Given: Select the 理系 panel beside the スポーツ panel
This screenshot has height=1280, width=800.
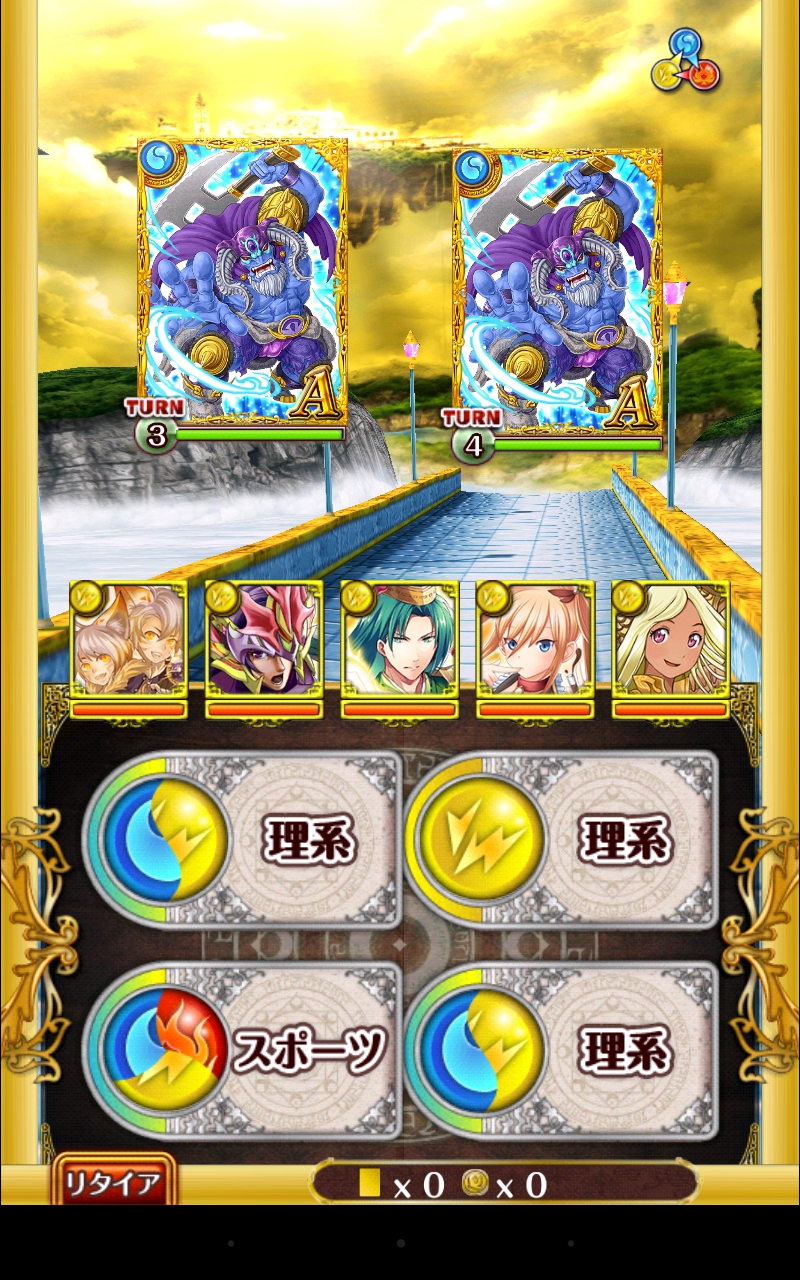Looking at the screenshot, I should (562, 1050).
